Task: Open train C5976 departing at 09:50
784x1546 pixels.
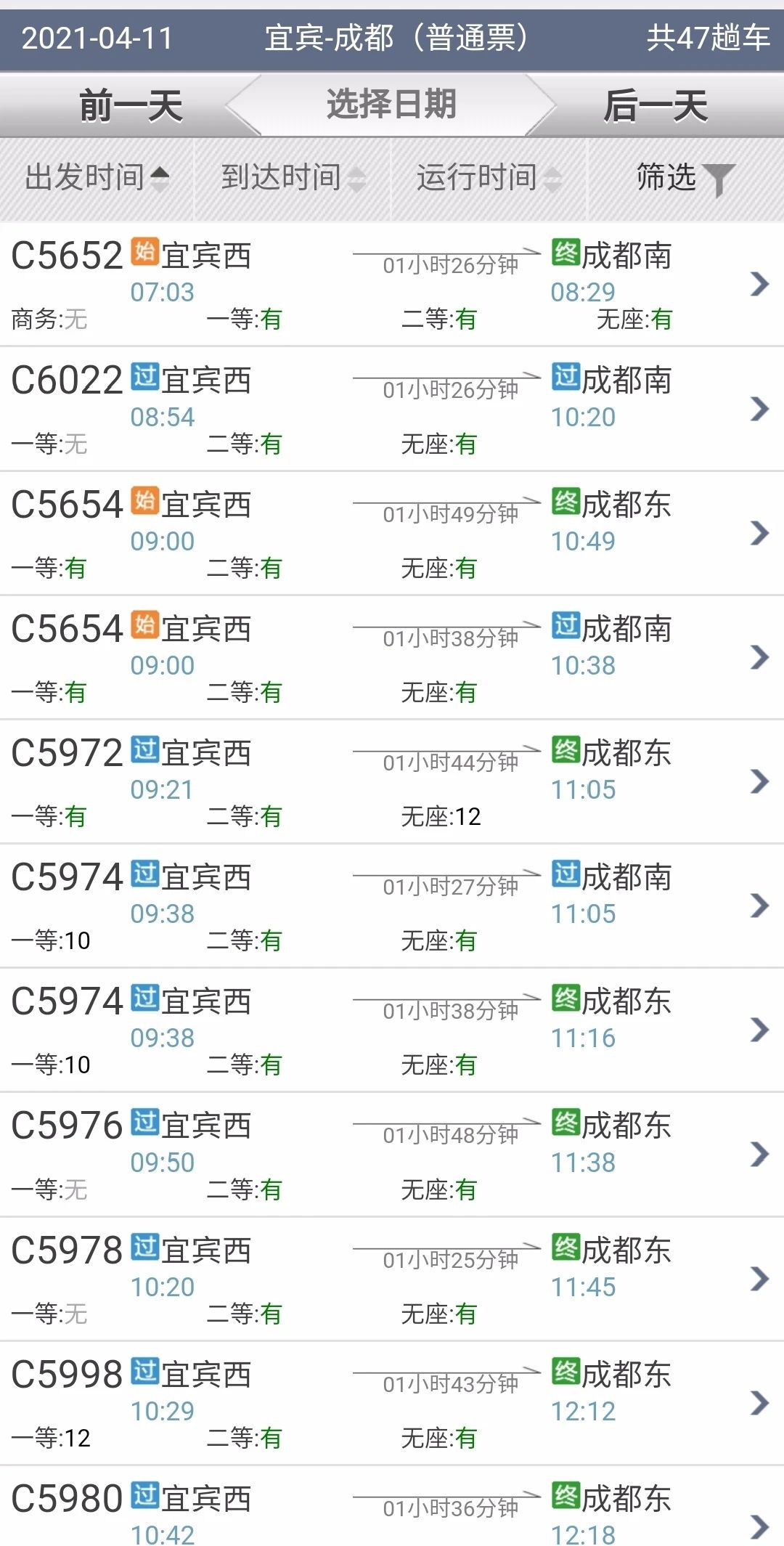Action: coord(392,1155)
